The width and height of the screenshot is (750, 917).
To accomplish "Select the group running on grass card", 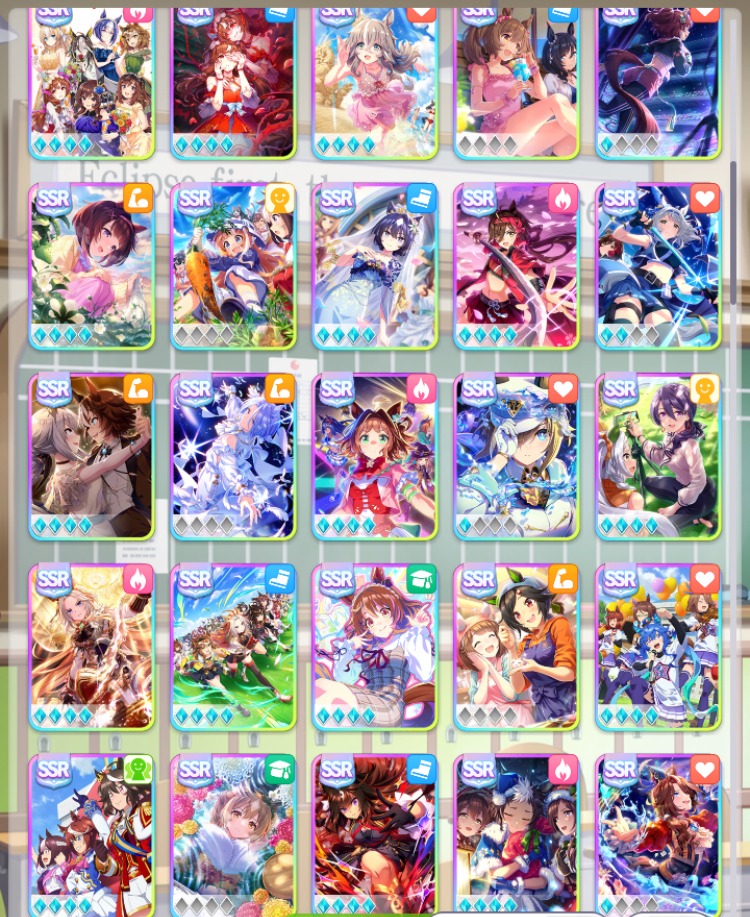I will point(233,647).
